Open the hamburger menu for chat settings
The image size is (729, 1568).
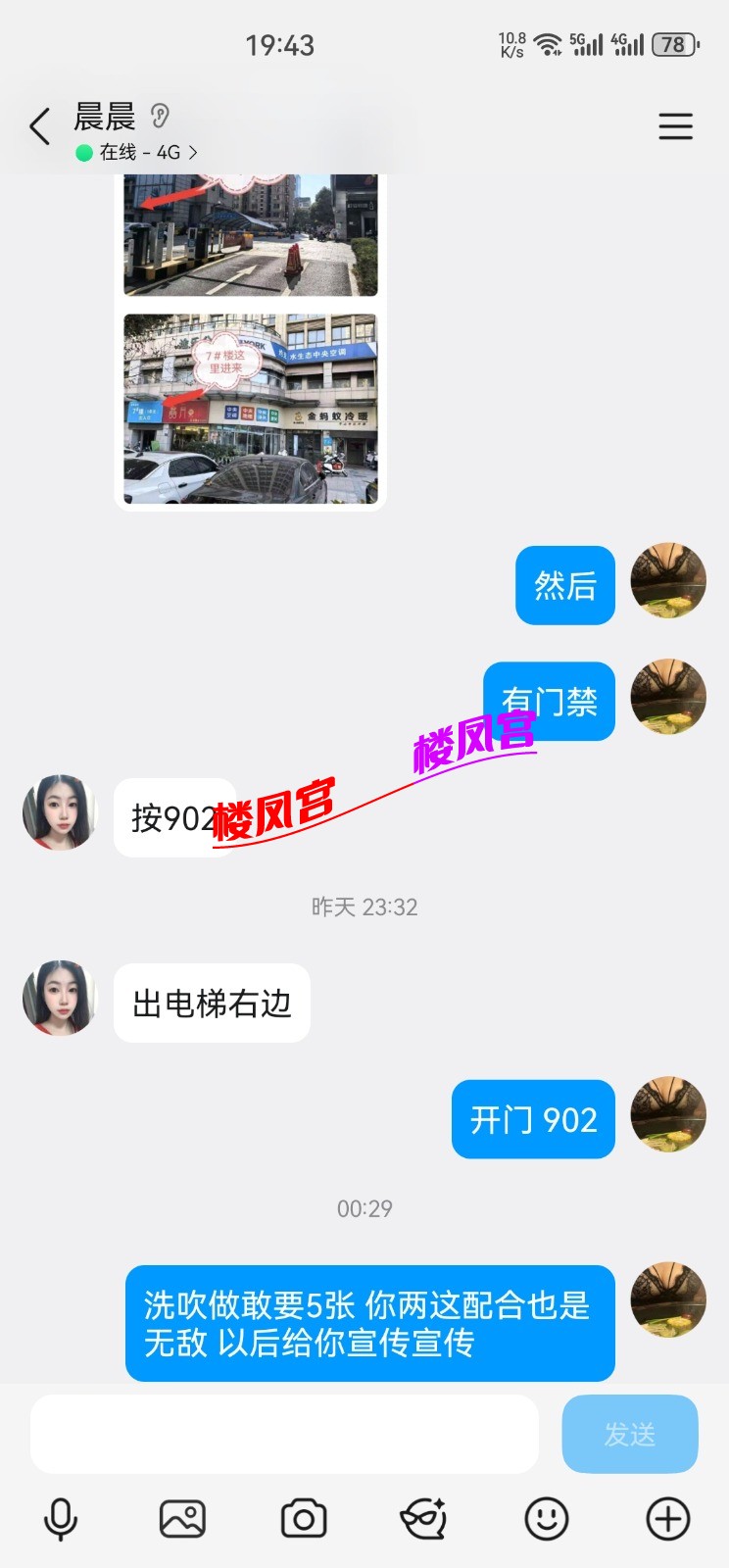click(x=676, y=126)
